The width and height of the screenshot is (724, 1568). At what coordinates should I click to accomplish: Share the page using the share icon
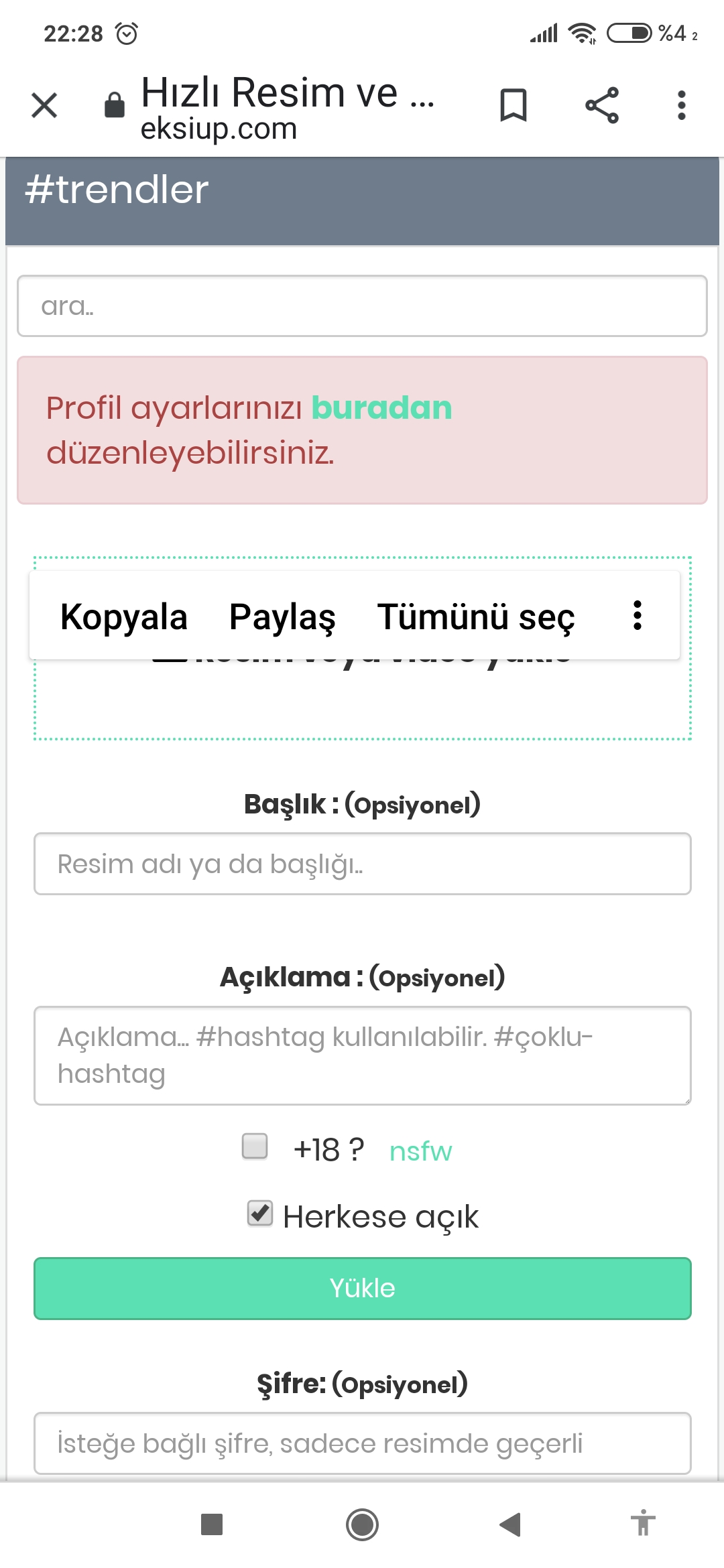(602, 105)
